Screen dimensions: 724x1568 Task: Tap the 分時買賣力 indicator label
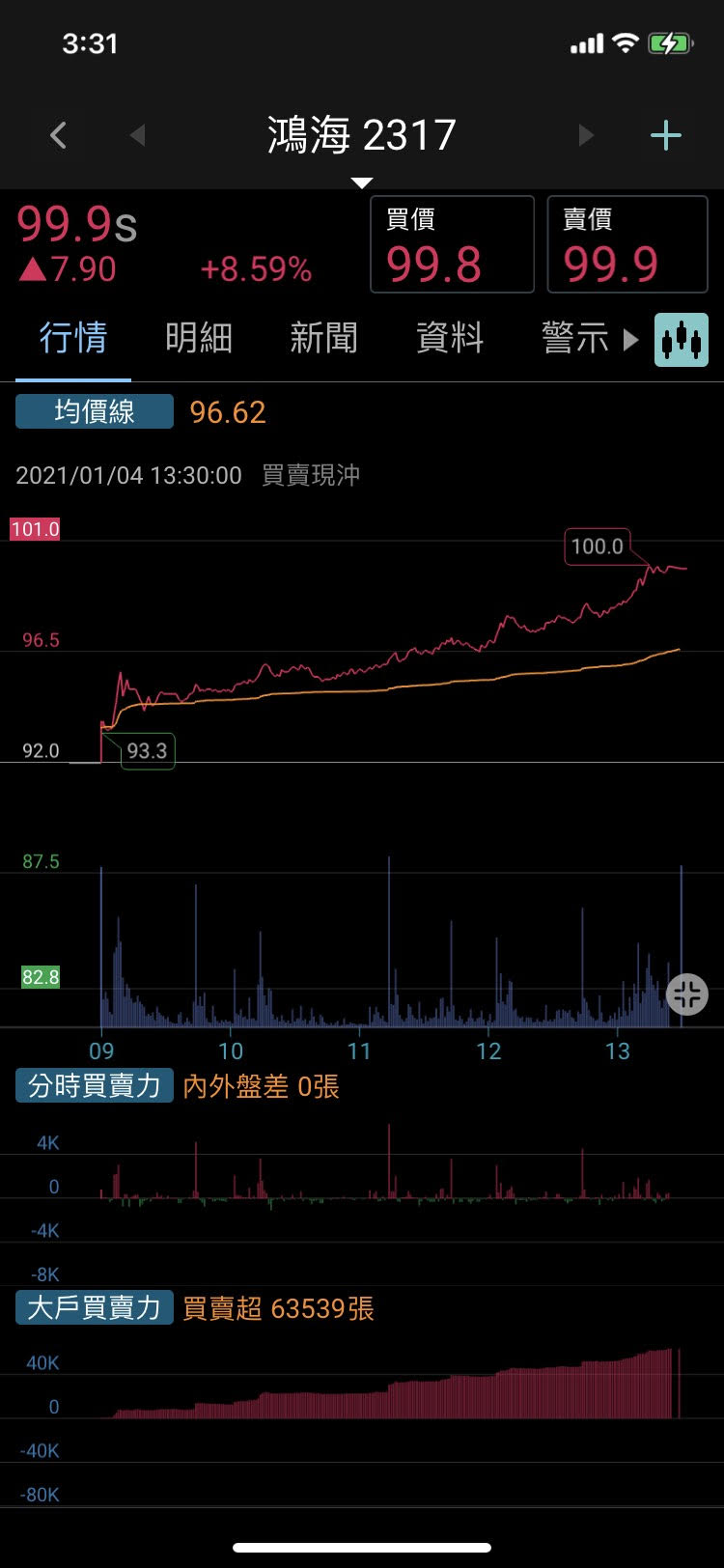click(x=95, y=1086)
